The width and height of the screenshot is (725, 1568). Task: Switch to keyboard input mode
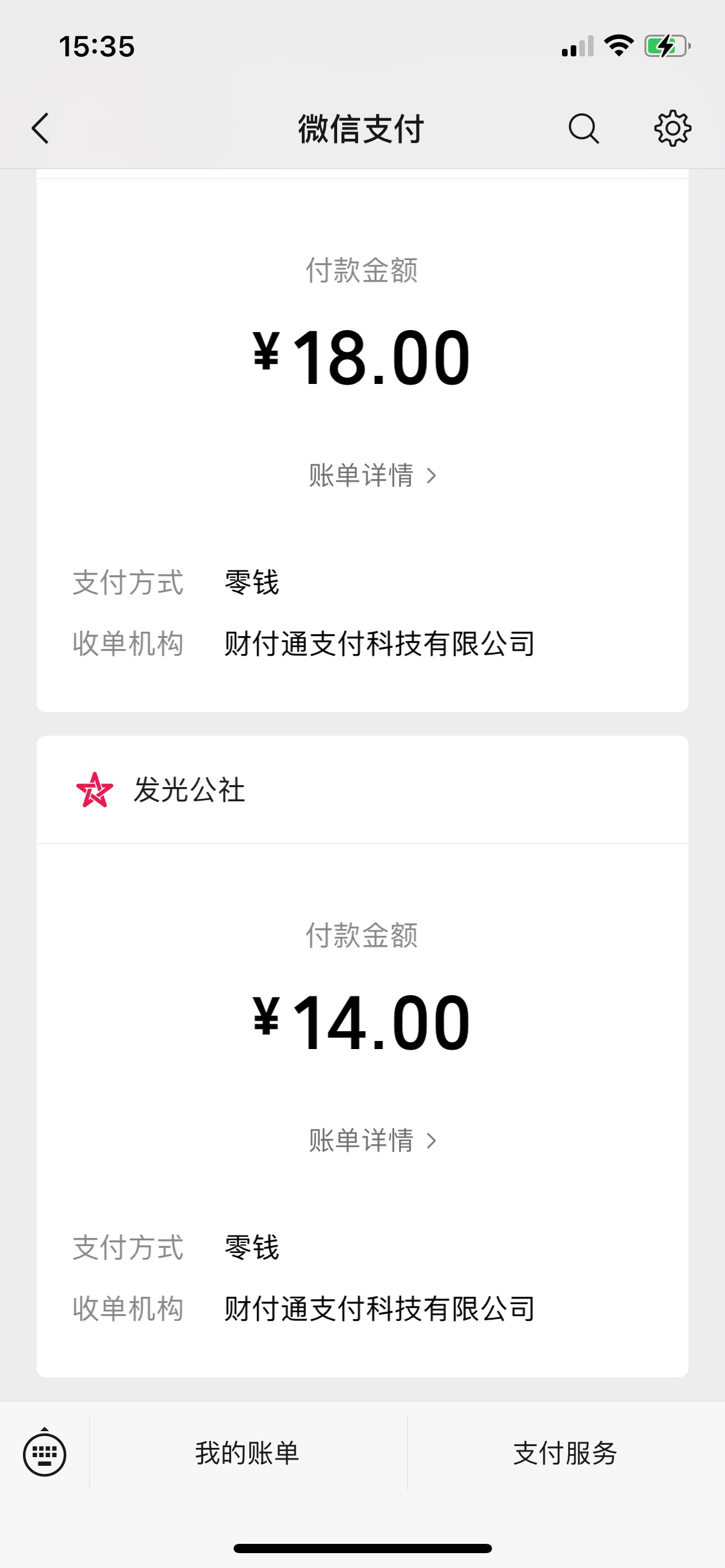(45, 1453)
